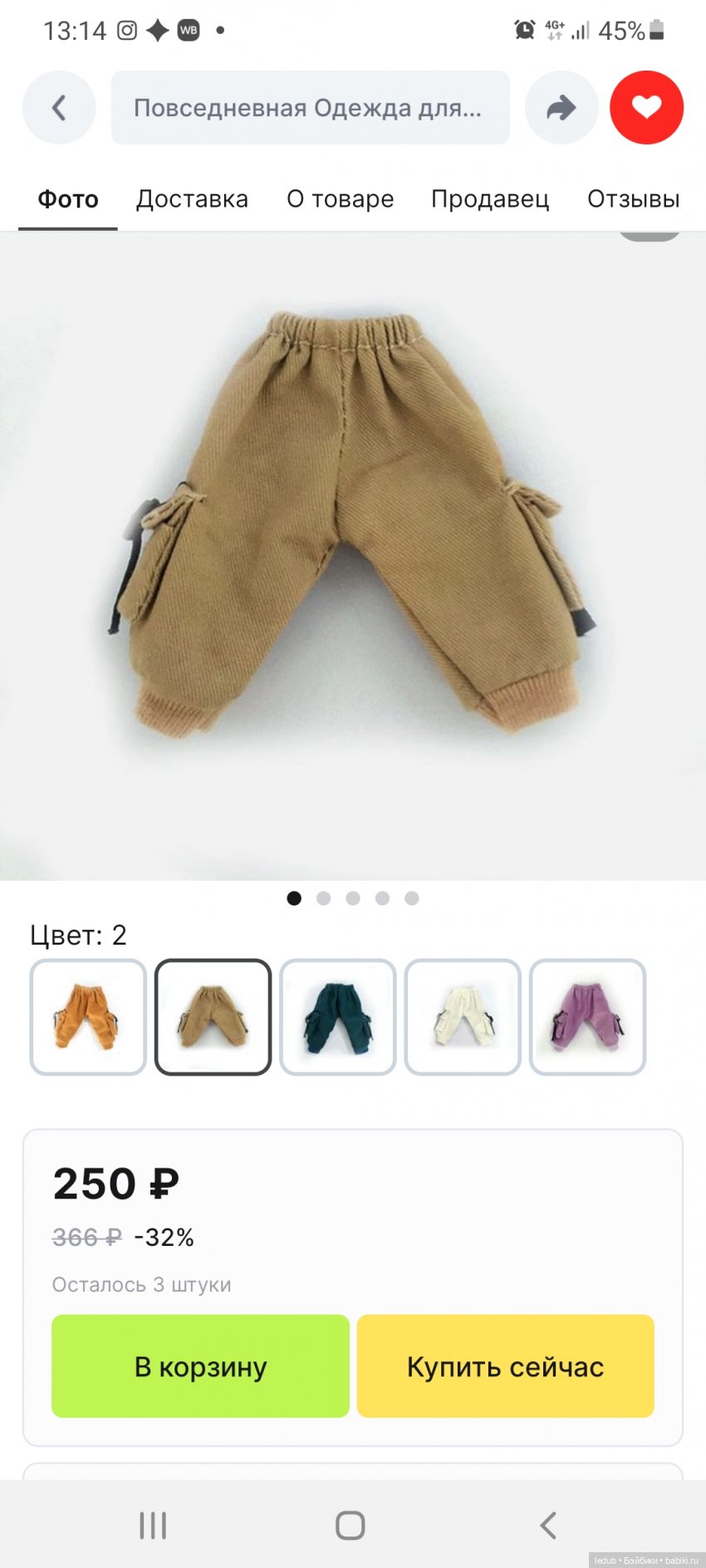
Task: Pick the dark teal pants color
Action: (337, 1017)
